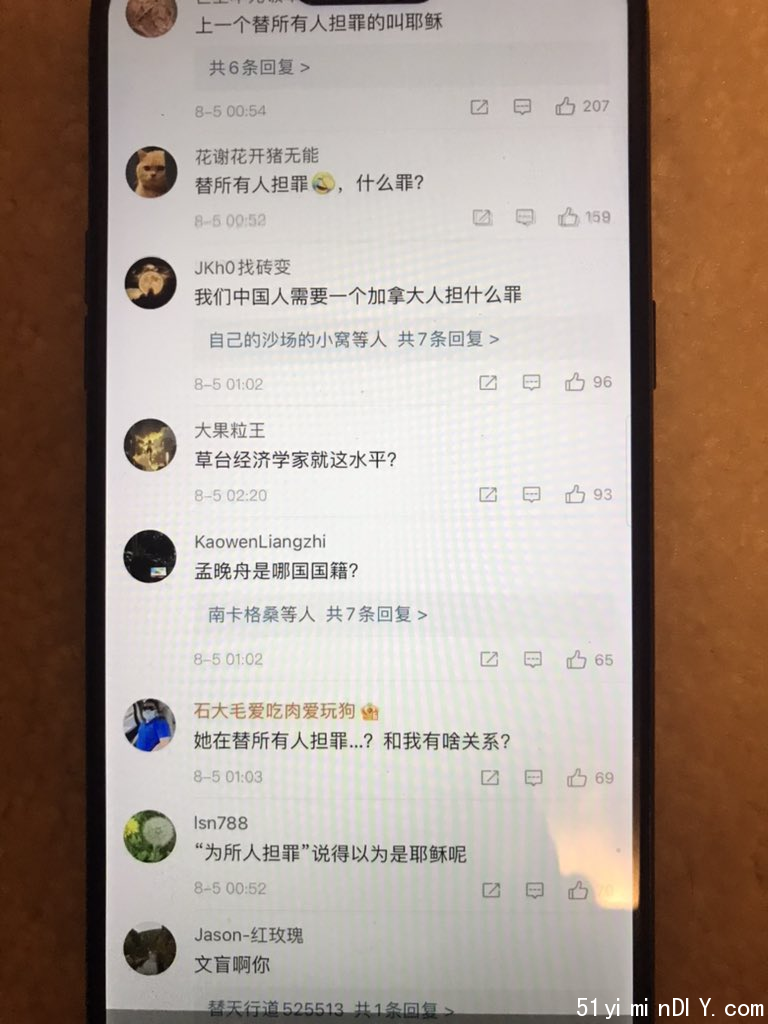Open the profile of 大果粒王
768x1024 pixels.
pos(230,430)
